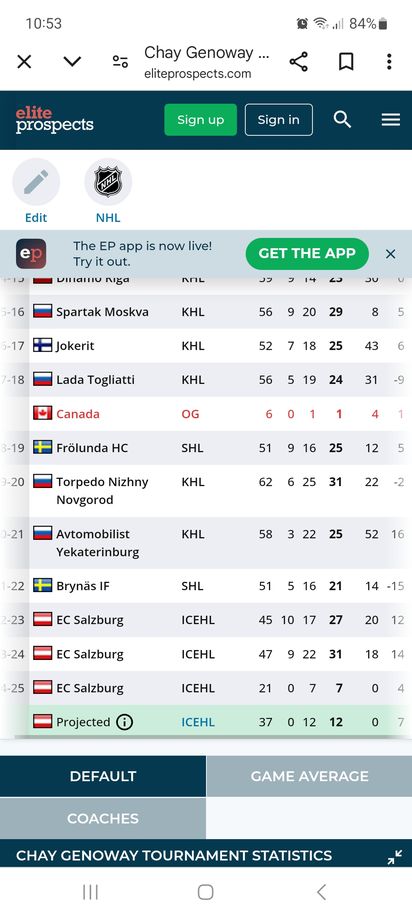Open site settings next to the URL
Viewport: 412px width, 915px height.
[x=120, y=61]
